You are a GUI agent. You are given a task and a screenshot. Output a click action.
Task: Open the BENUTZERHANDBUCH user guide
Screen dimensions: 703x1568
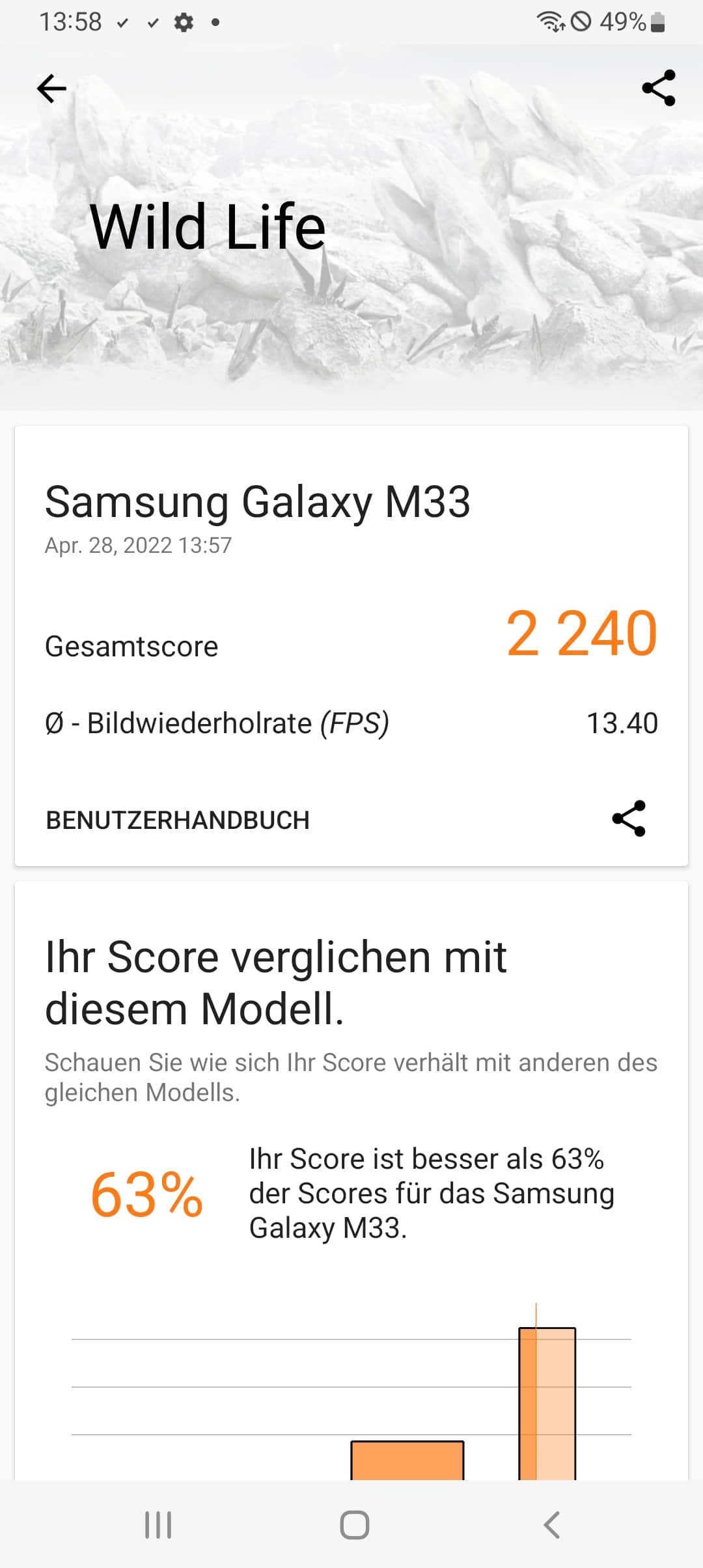178,820
